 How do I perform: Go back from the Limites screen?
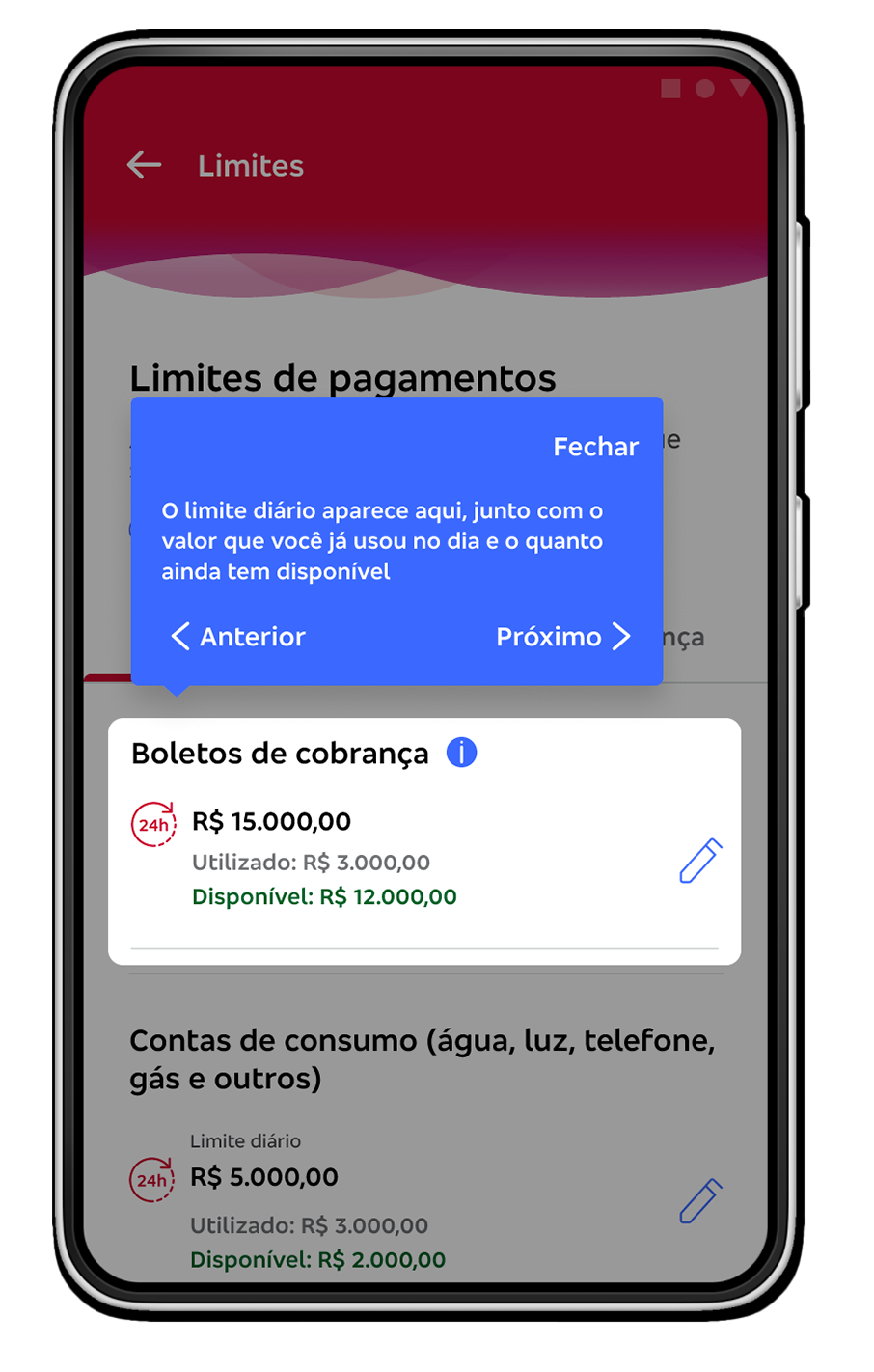pos(145,165)
